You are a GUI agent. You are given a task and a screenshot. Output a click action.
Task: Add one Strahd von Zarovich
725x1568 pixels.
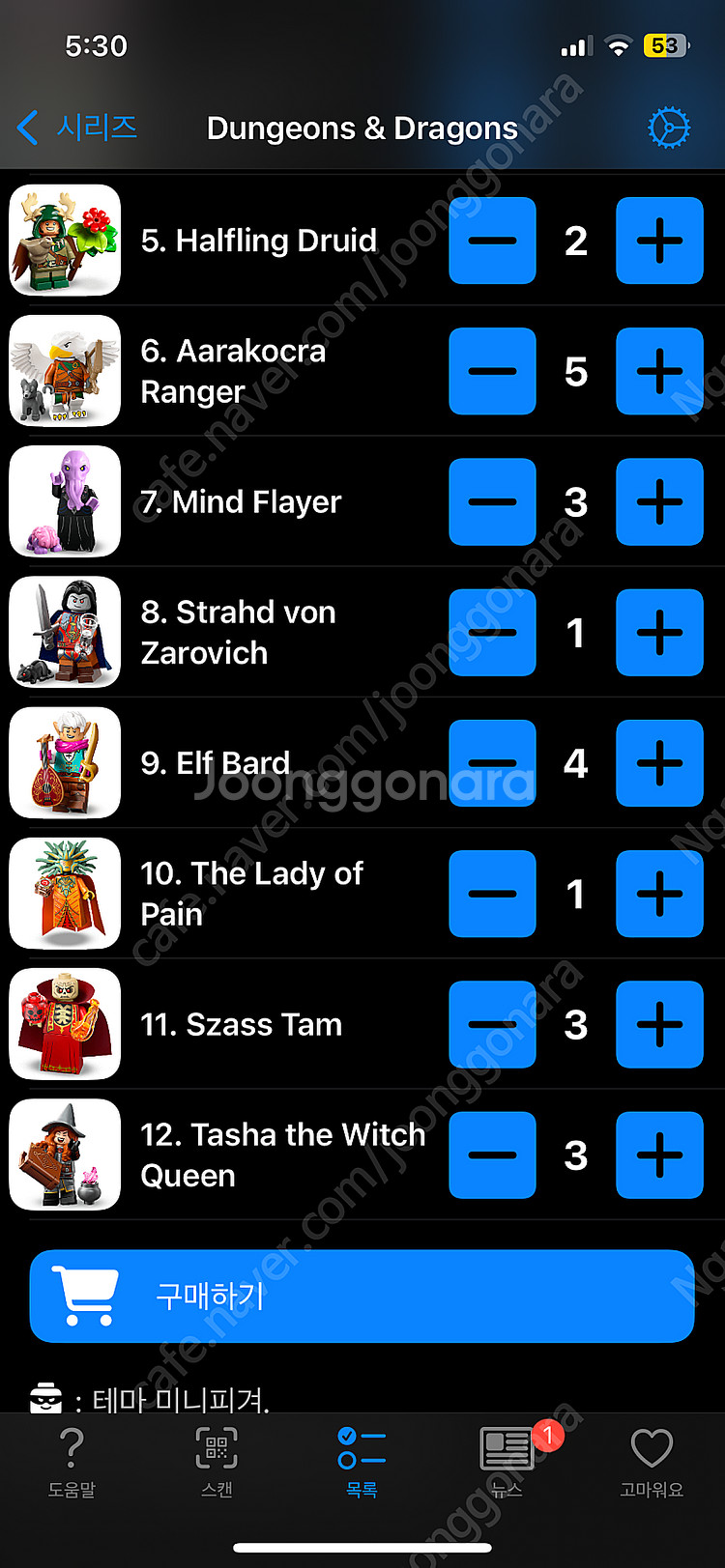(x=659, y=633)
